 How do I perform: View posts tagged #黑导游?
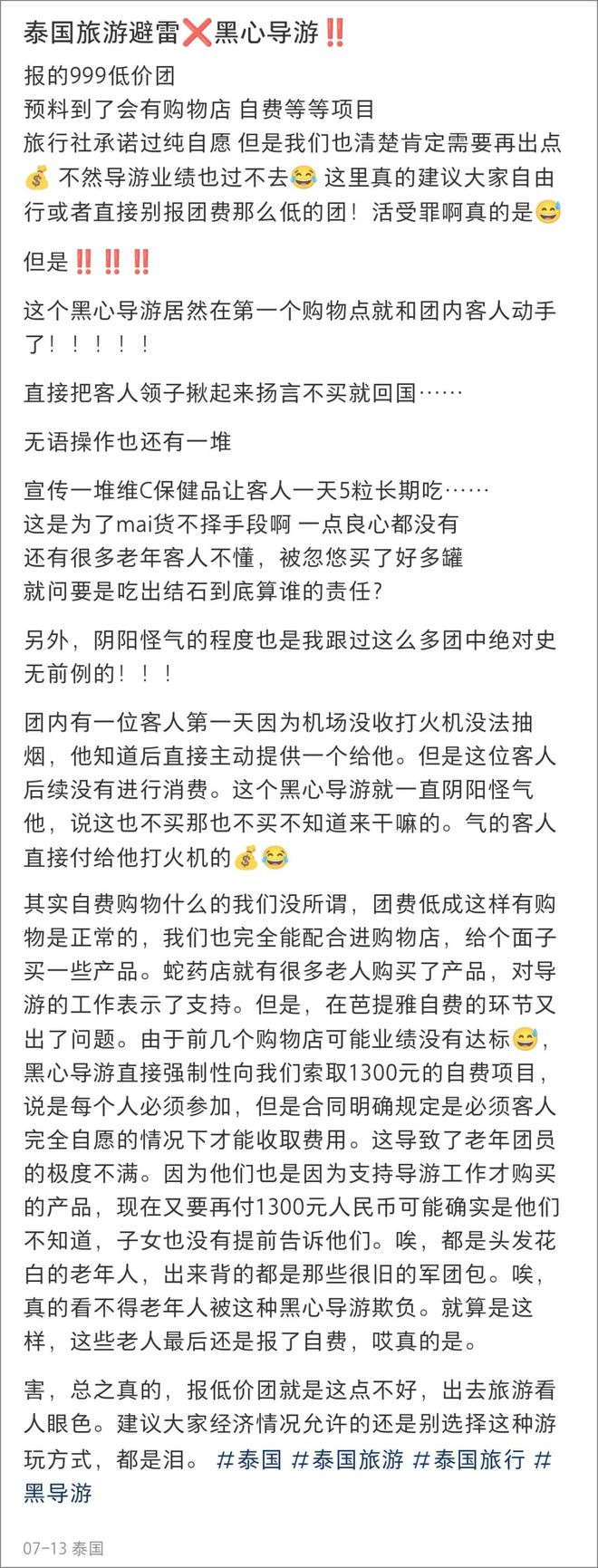[58, 1492]
